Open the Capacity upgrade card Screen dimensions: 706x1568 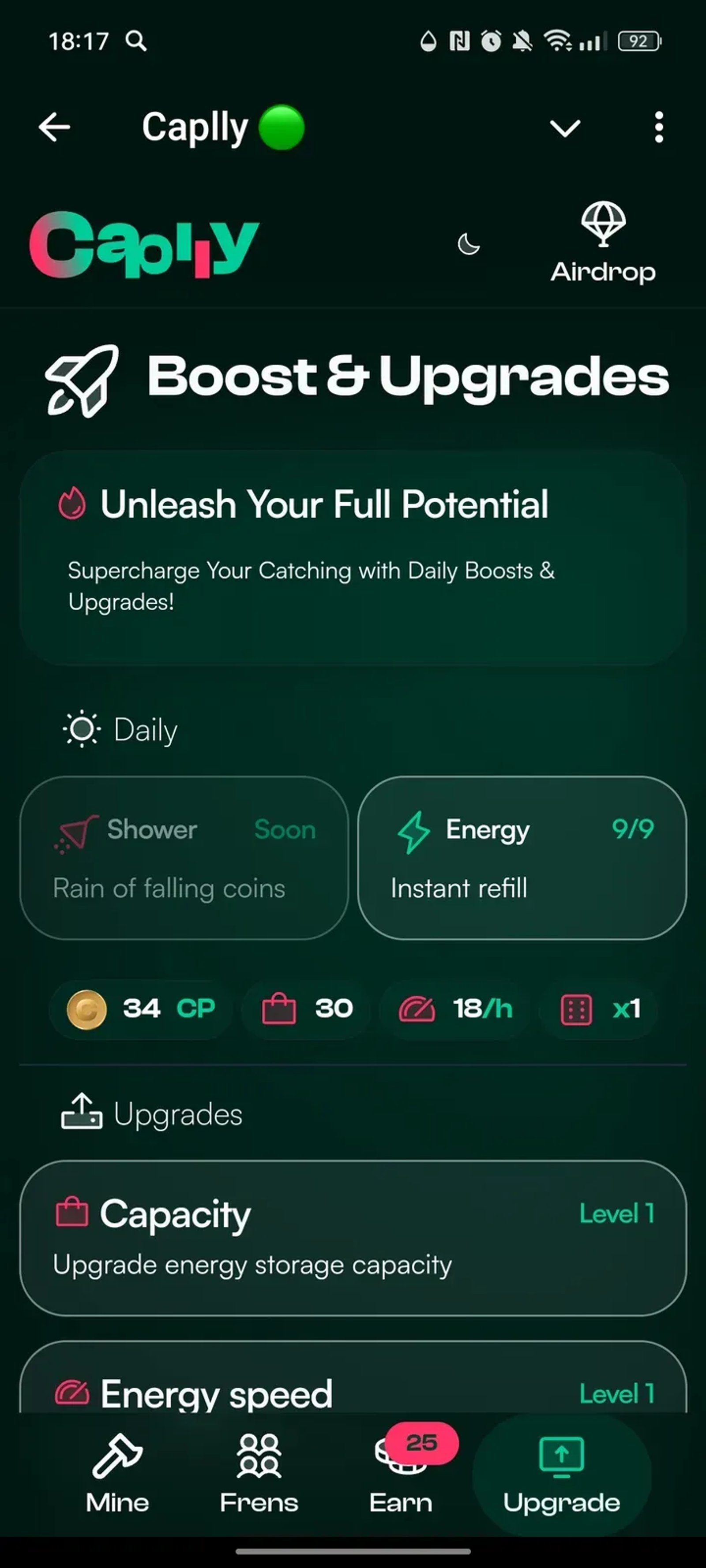point(353,1237)
